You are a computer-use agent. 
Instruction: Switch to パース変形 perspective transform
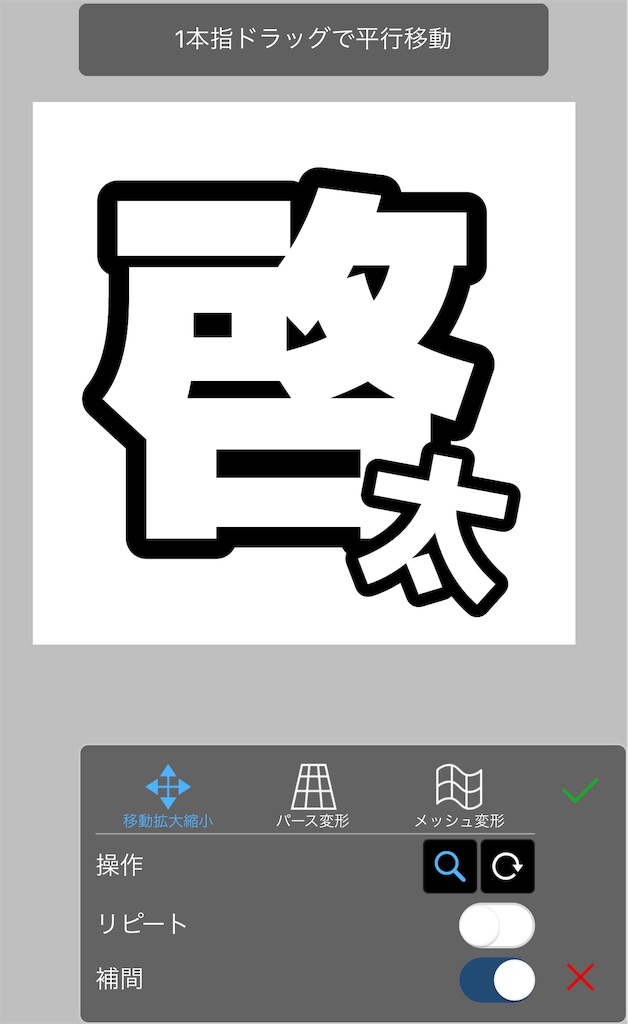pos(312,797)
